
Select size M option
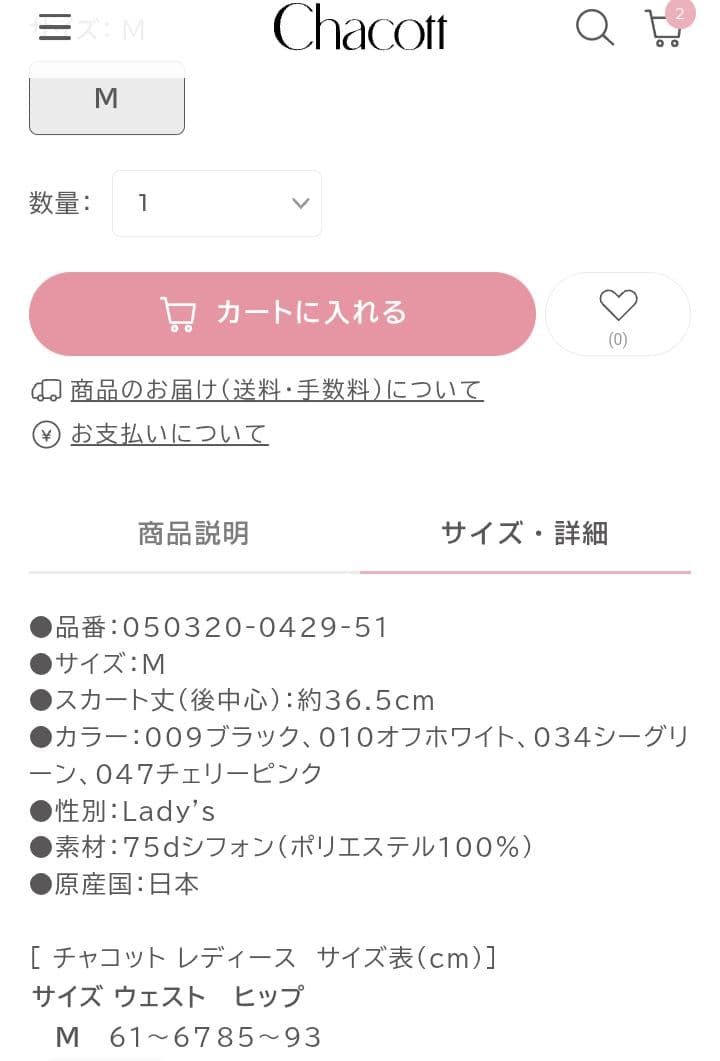(x=106, y=97)
